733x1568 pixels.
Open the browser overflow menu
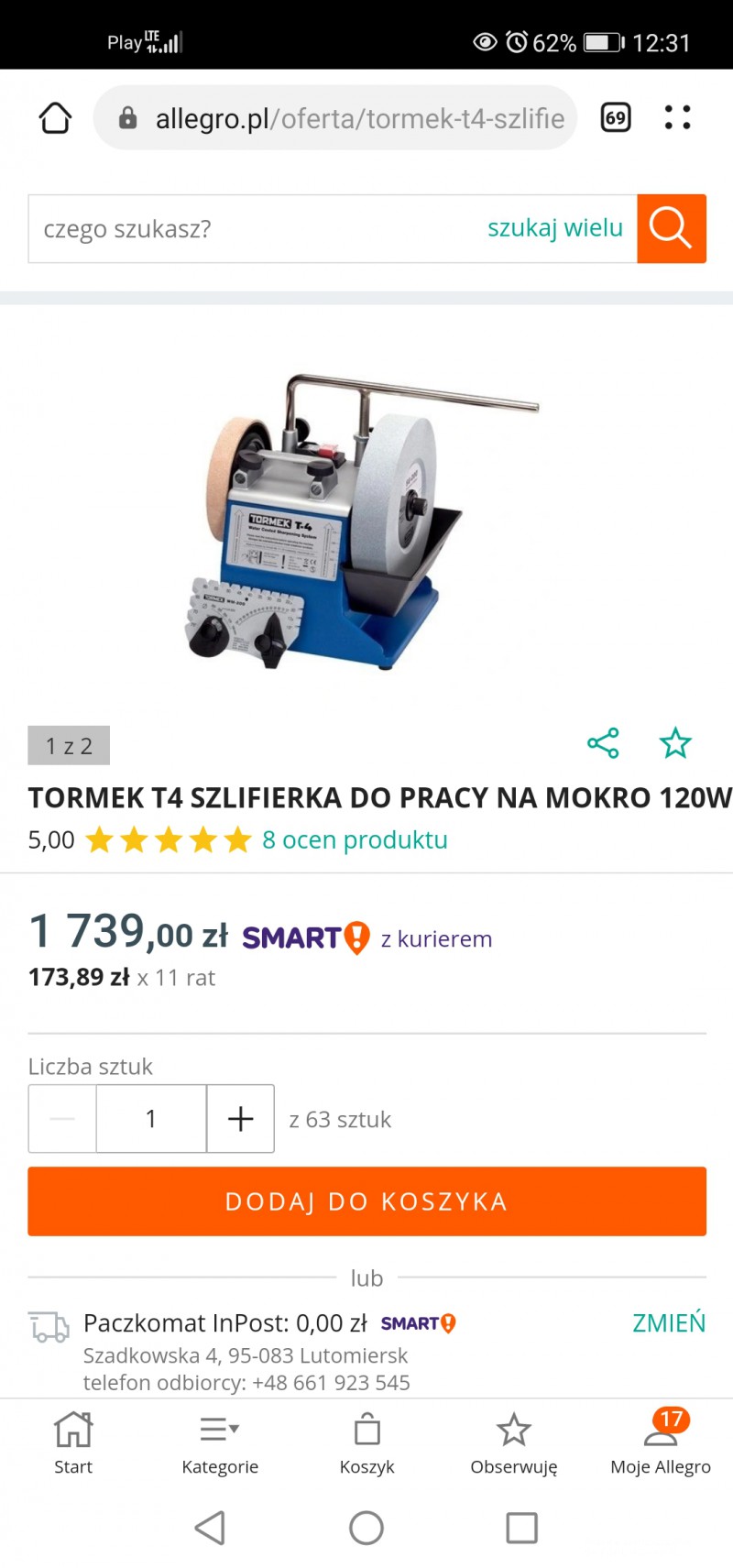coord(677,117)
